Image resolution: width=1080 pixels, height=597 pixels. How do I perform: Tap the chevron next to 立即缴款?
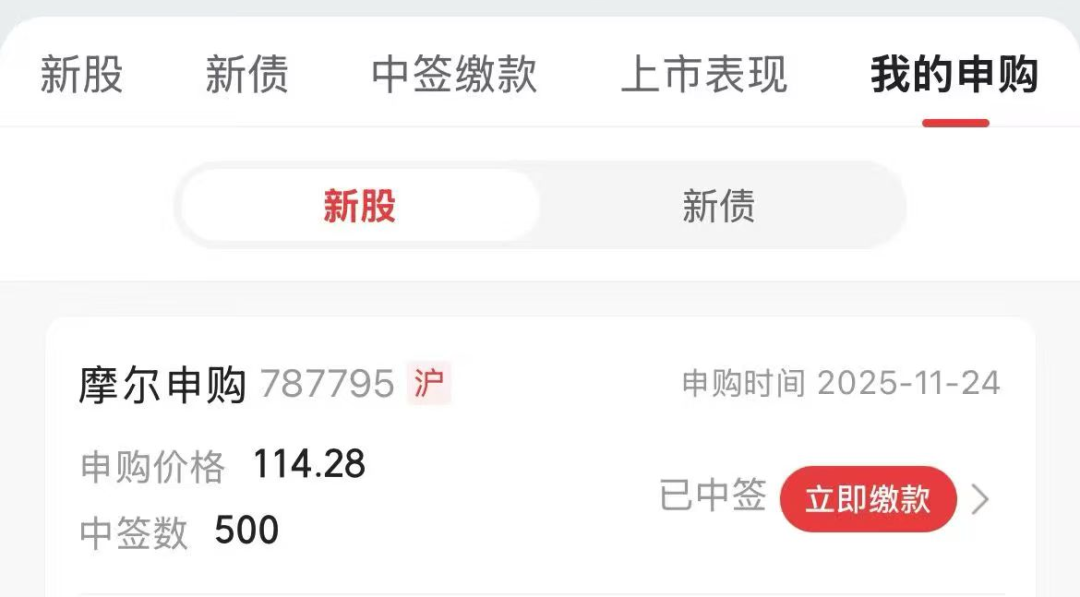coord(981,498)
